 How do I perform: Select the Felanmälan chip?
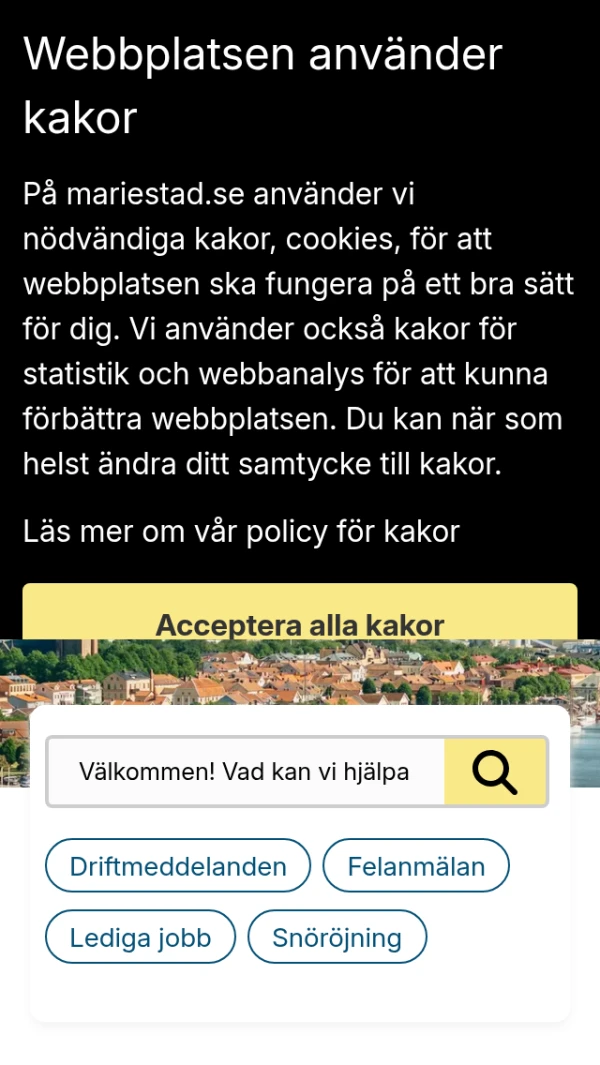pos(416,866)
